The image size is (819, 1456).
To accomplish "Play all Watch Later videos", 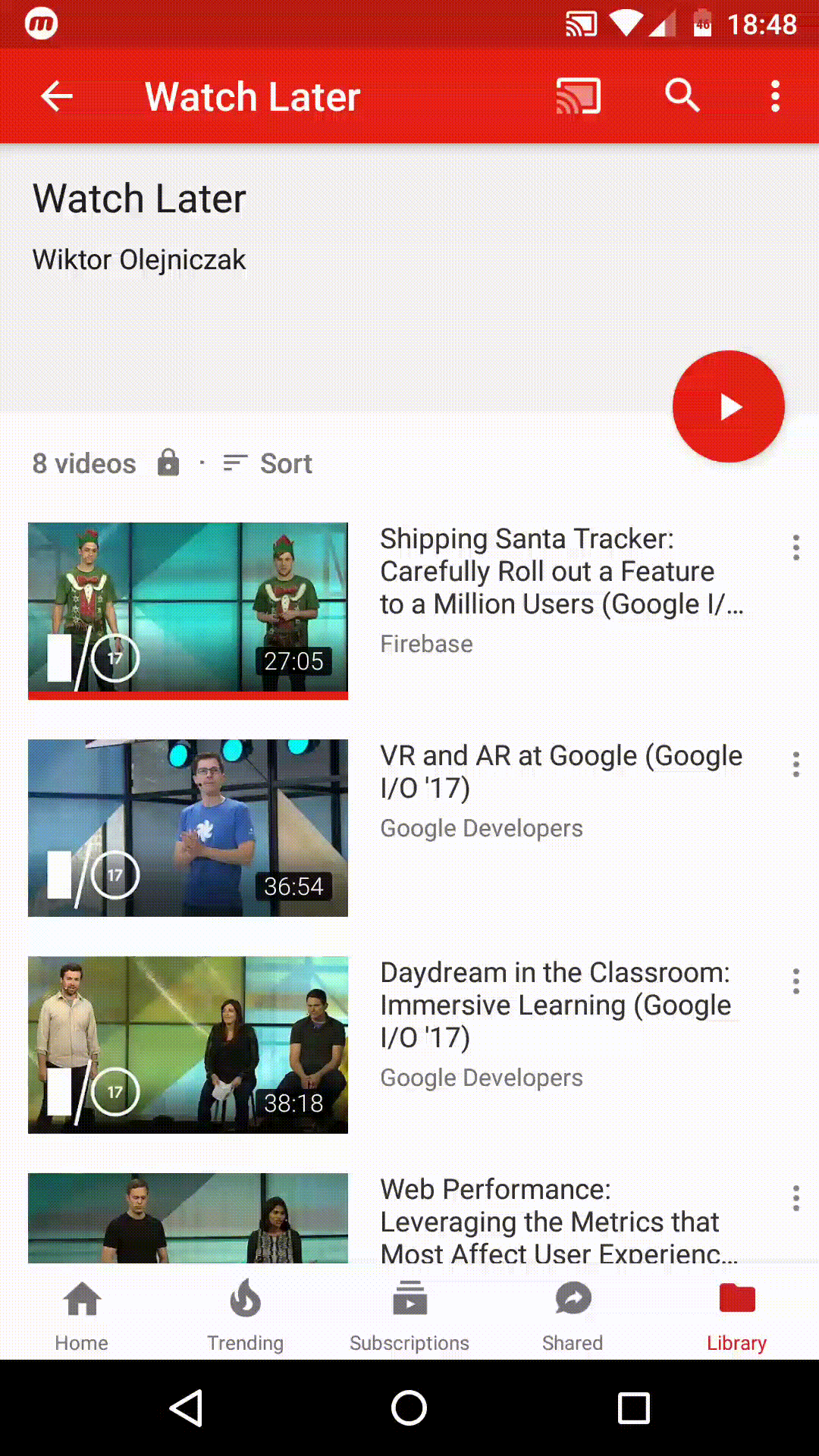I will [729, 406].
